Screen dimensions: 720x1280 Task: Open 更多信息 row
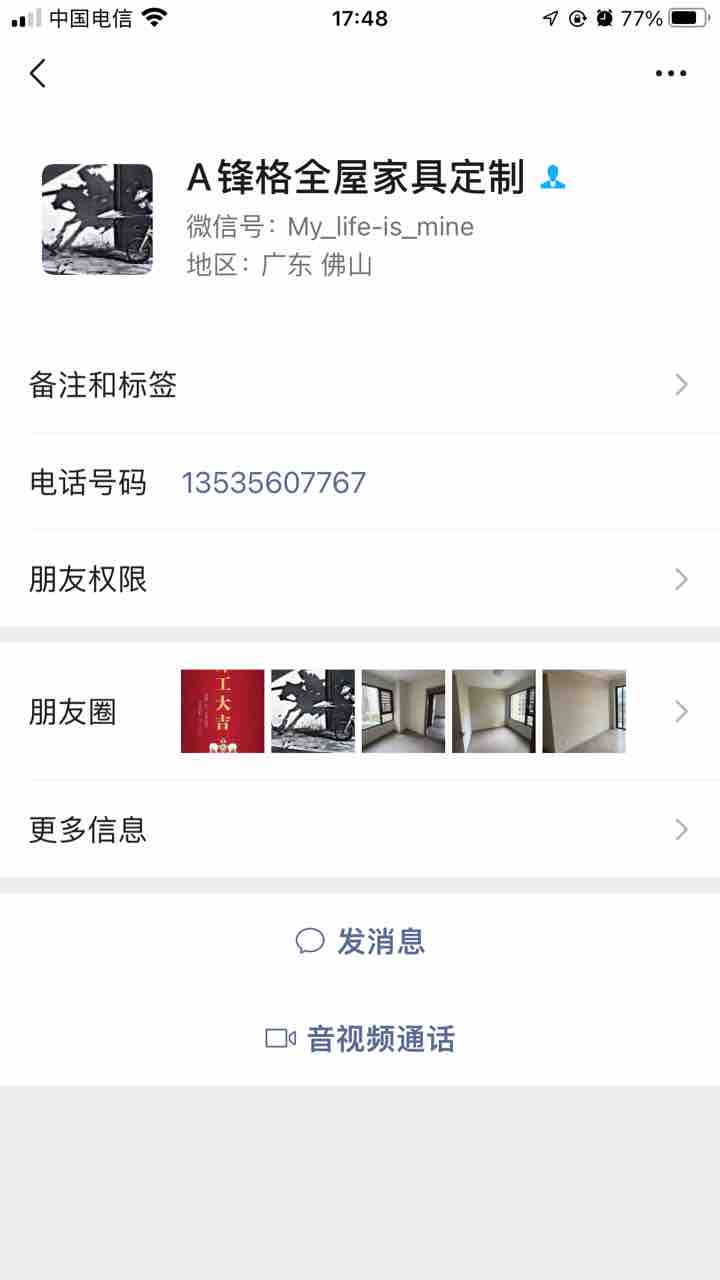point(360,829)
